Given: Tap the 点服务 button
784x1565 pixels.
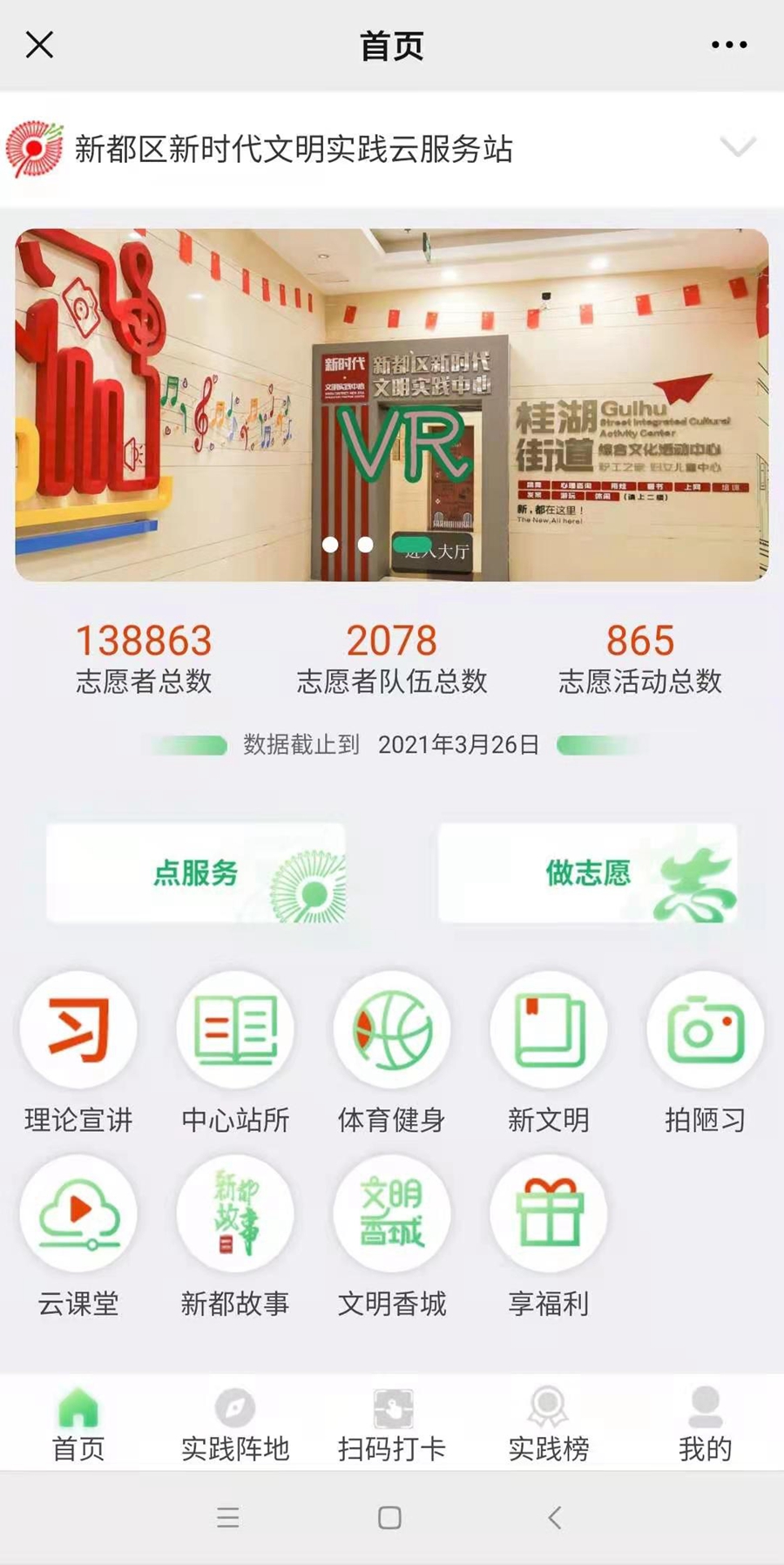Looking at the screenshot, I should tap(196, 873).
